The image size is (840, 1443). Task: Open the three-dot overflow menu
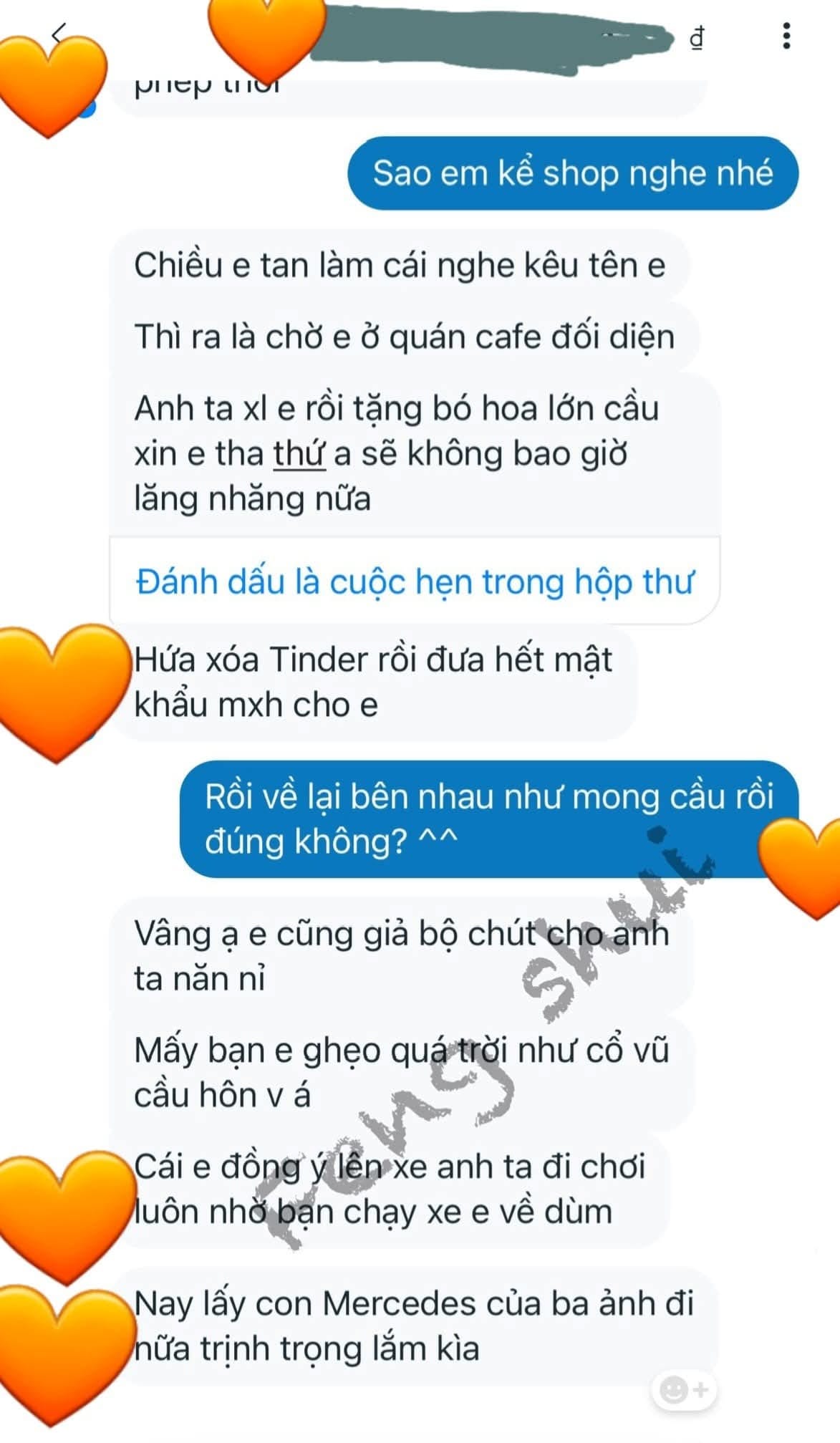pyautogui.click(x=786, y=36)
